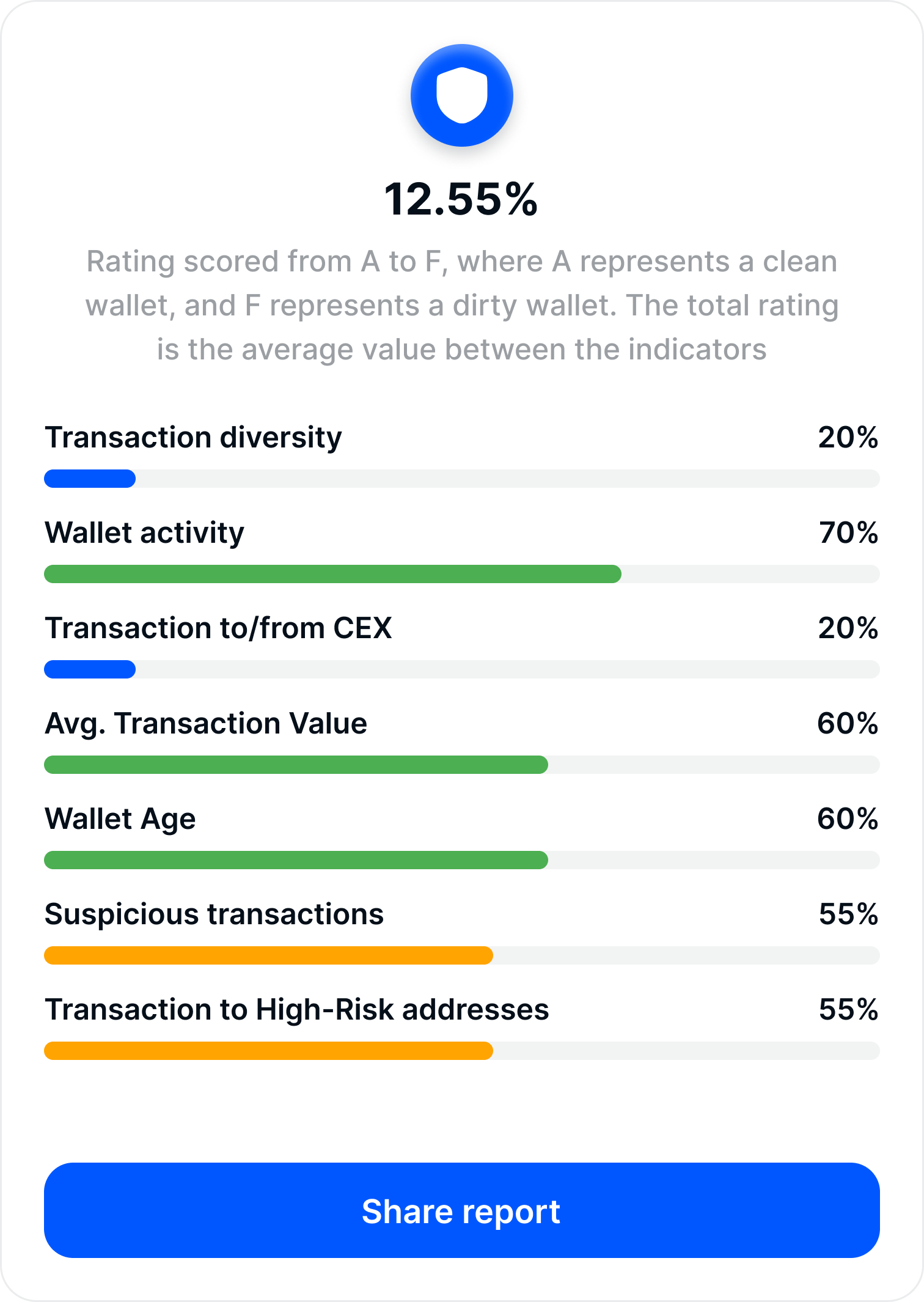924x1302 pixels.
Task: Click the Transaction to/from CEX label
Action: pos(220,627)
